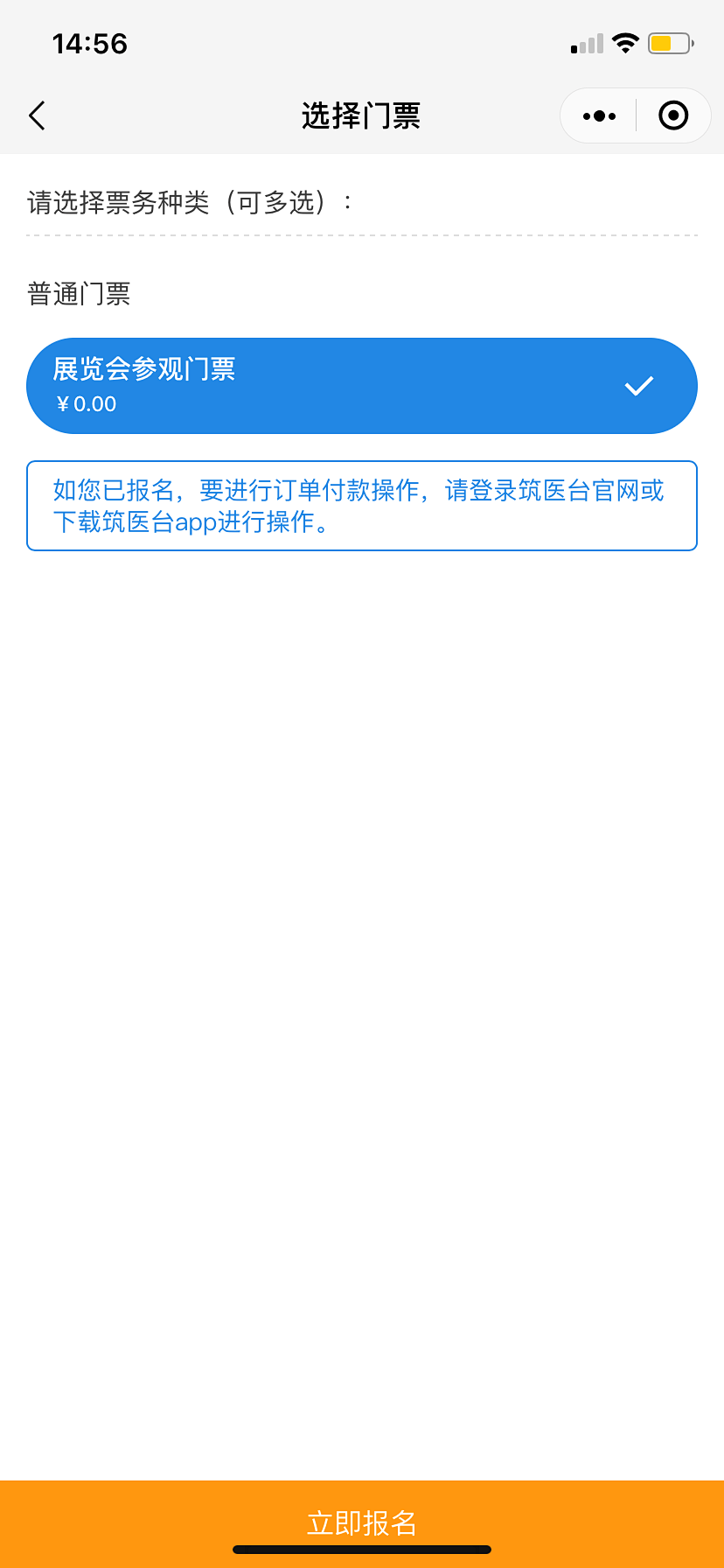Tap the 筑医台app notice about order payment

[x=361, y=506]
